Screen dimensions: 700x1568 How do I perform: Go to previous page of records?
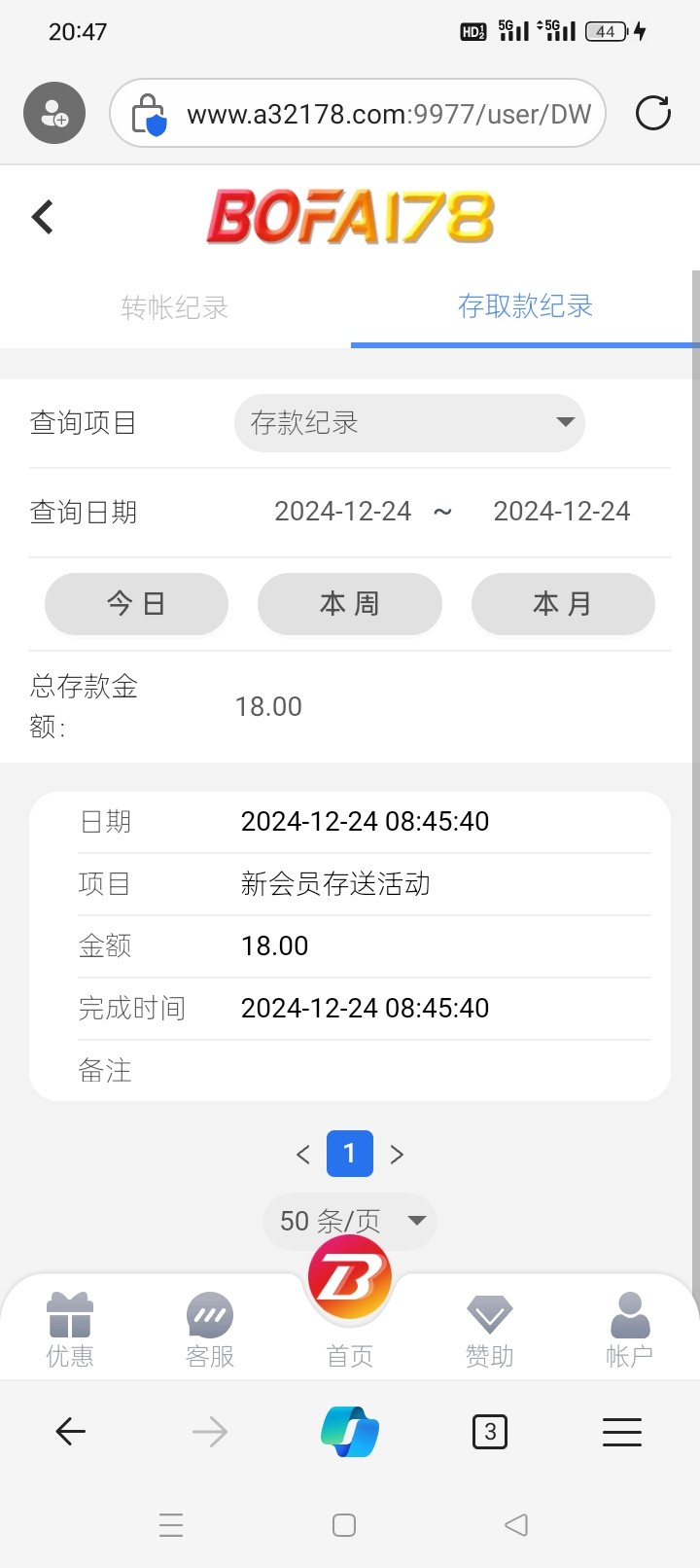point(303,1155)
